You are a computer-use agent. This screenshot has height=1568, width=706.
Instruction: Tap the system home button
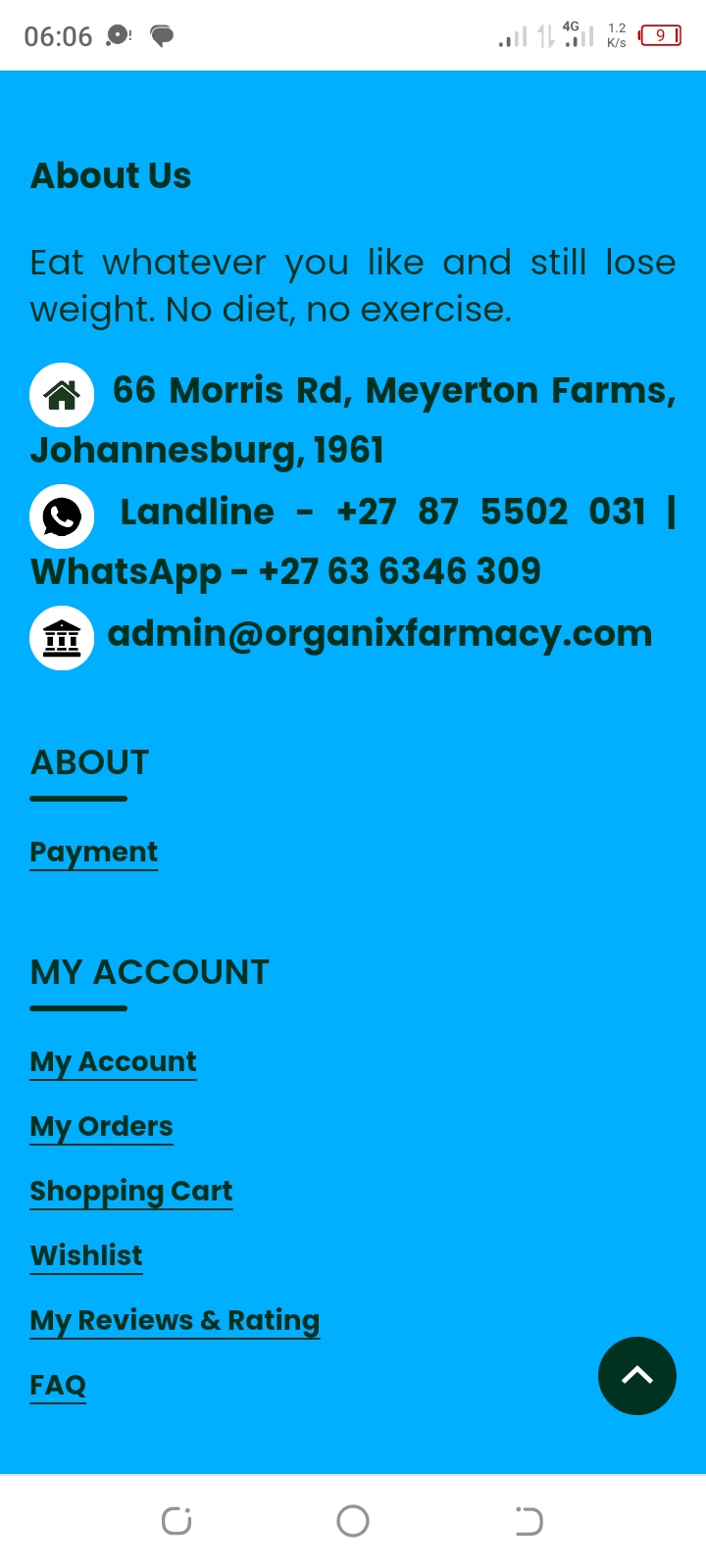point(353,1521)
